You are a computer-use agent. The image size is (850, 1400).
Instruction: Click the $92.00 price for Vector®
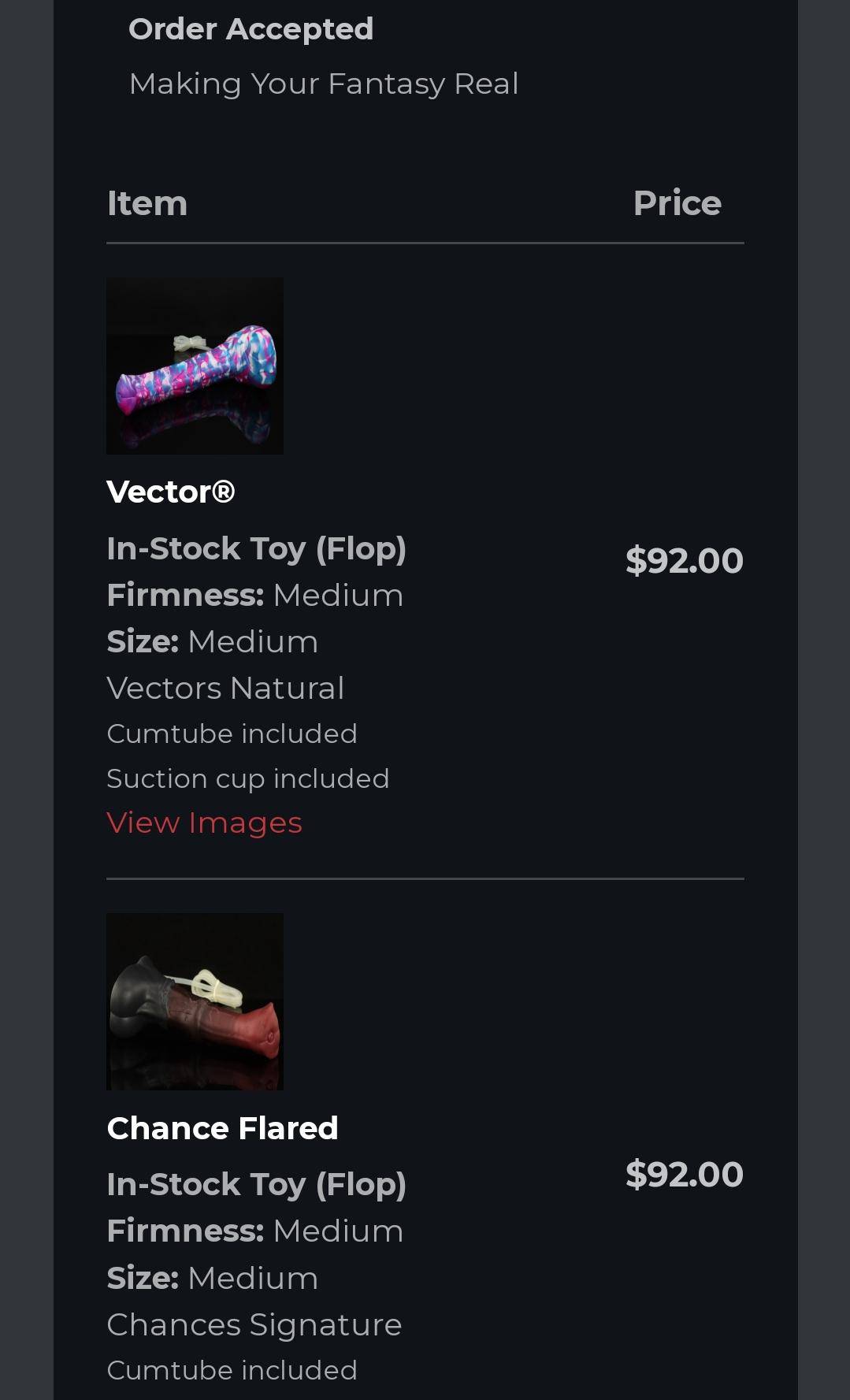click(x=683, y=560)
